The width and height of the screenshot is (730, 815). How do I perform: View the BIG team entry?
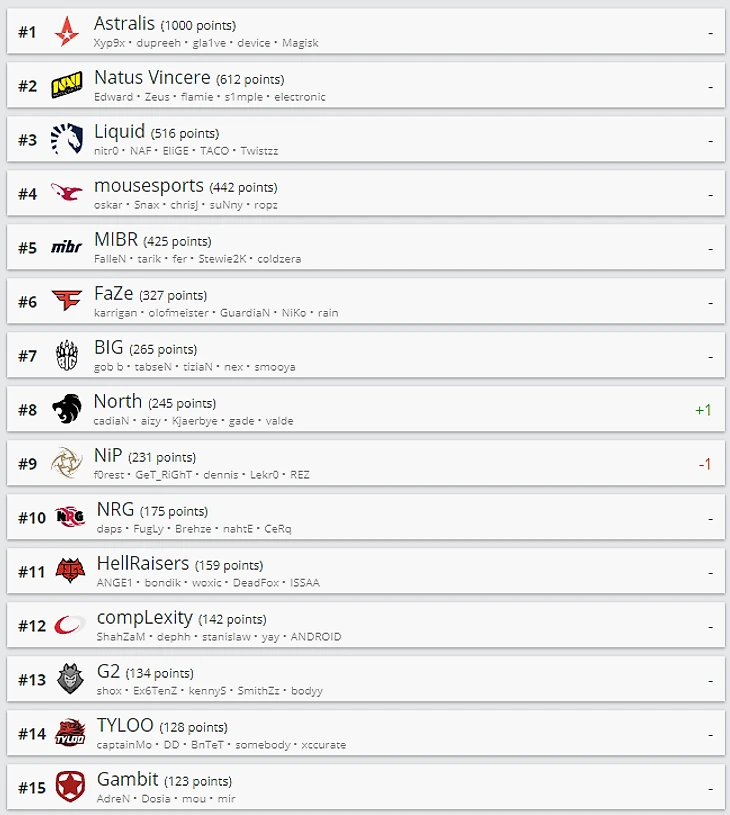point(365,355)
